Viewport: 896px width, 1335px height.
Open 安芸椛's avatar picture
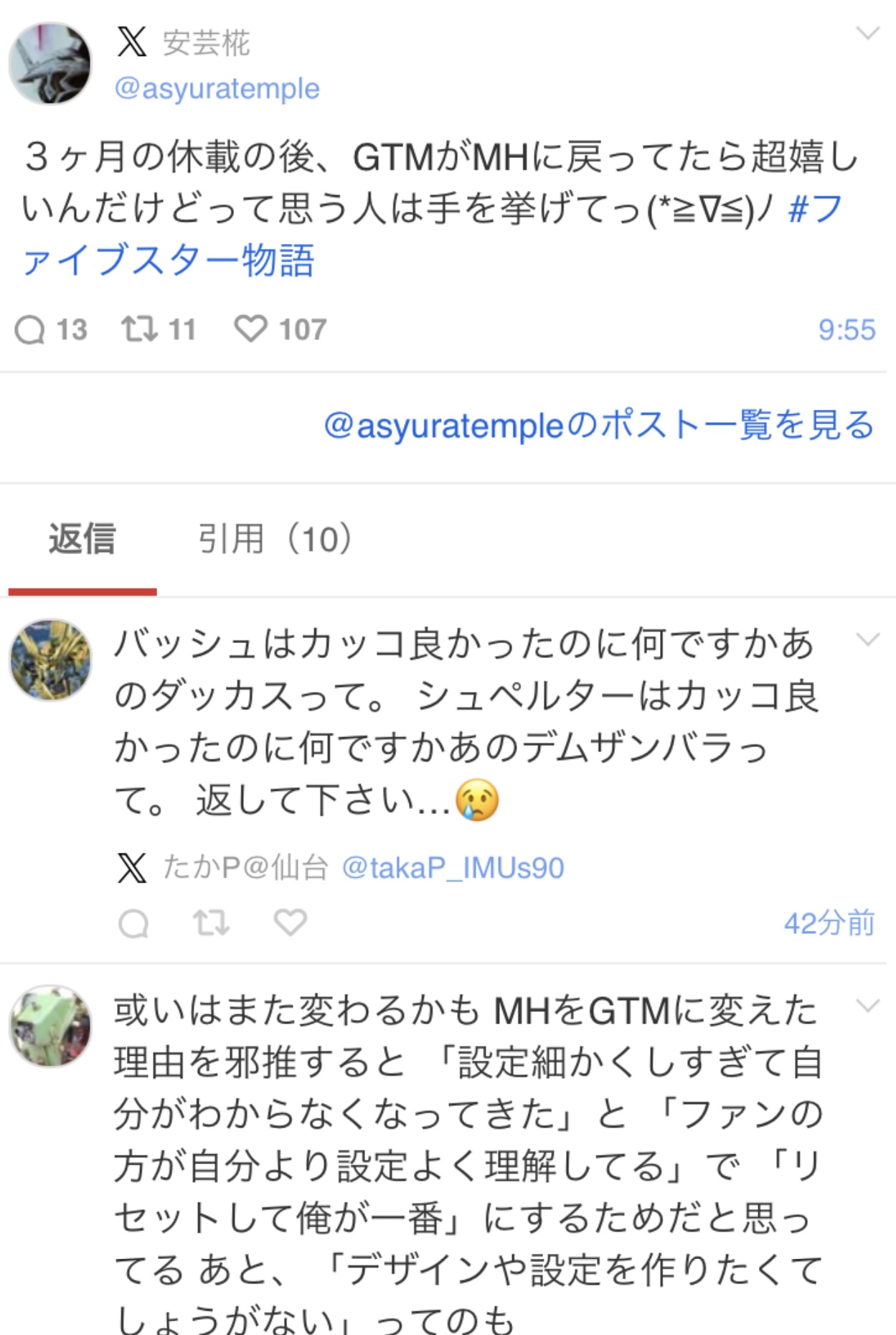(50, 63)
